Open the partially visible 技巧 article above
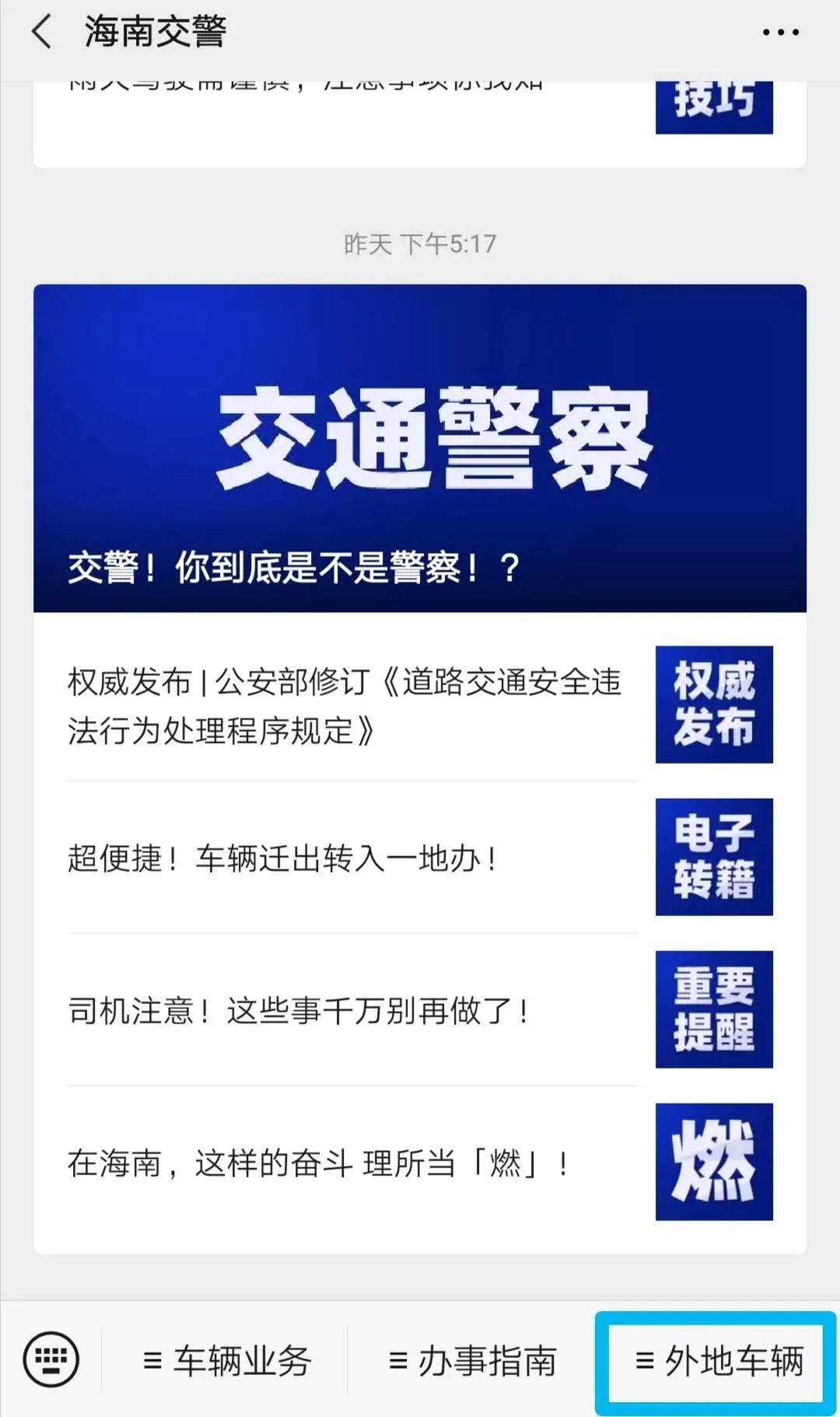840x1417 pixels. 420,109
